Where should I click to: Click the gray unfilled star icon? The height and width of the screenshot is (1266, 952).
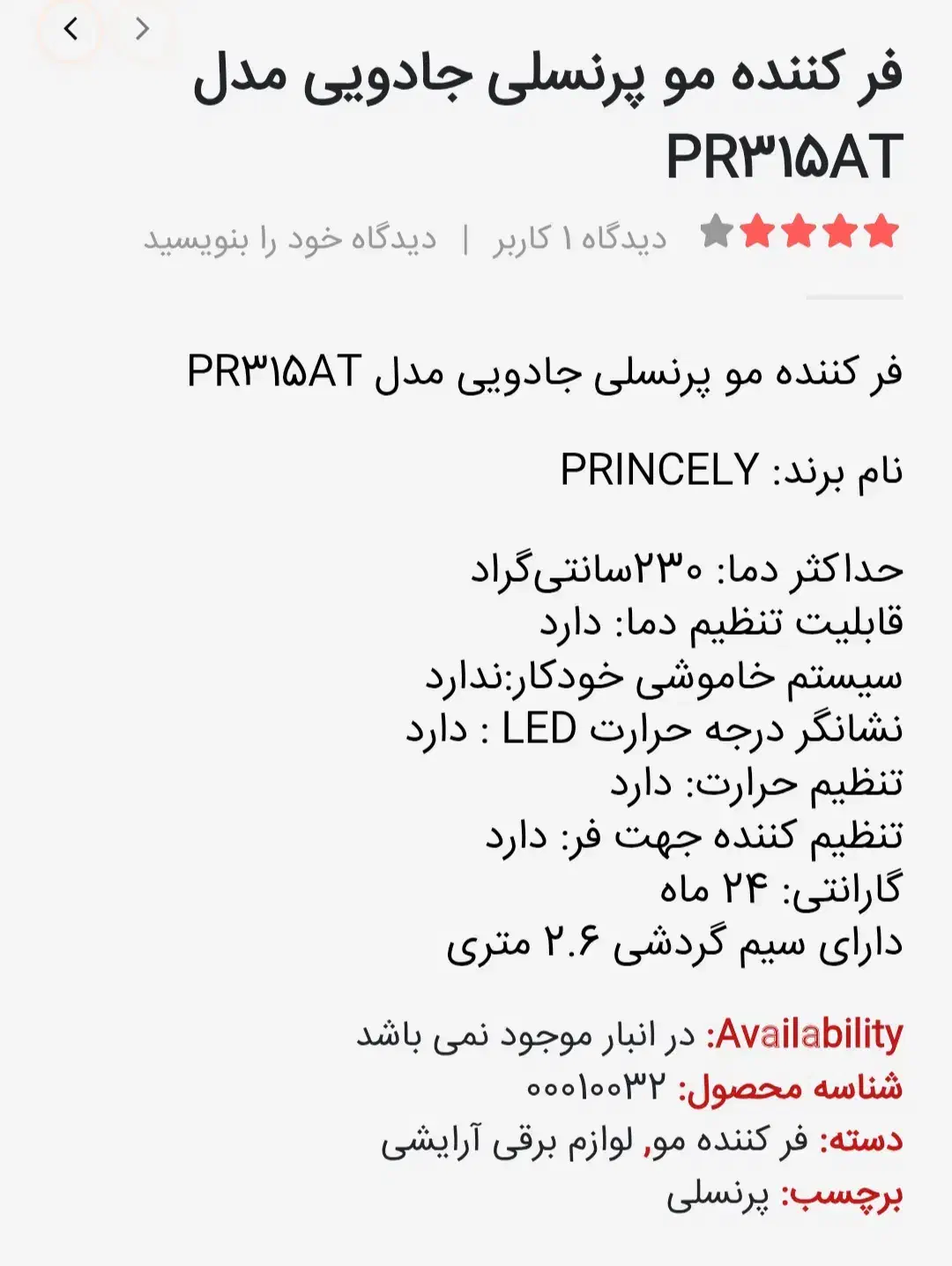coord(716,231)
